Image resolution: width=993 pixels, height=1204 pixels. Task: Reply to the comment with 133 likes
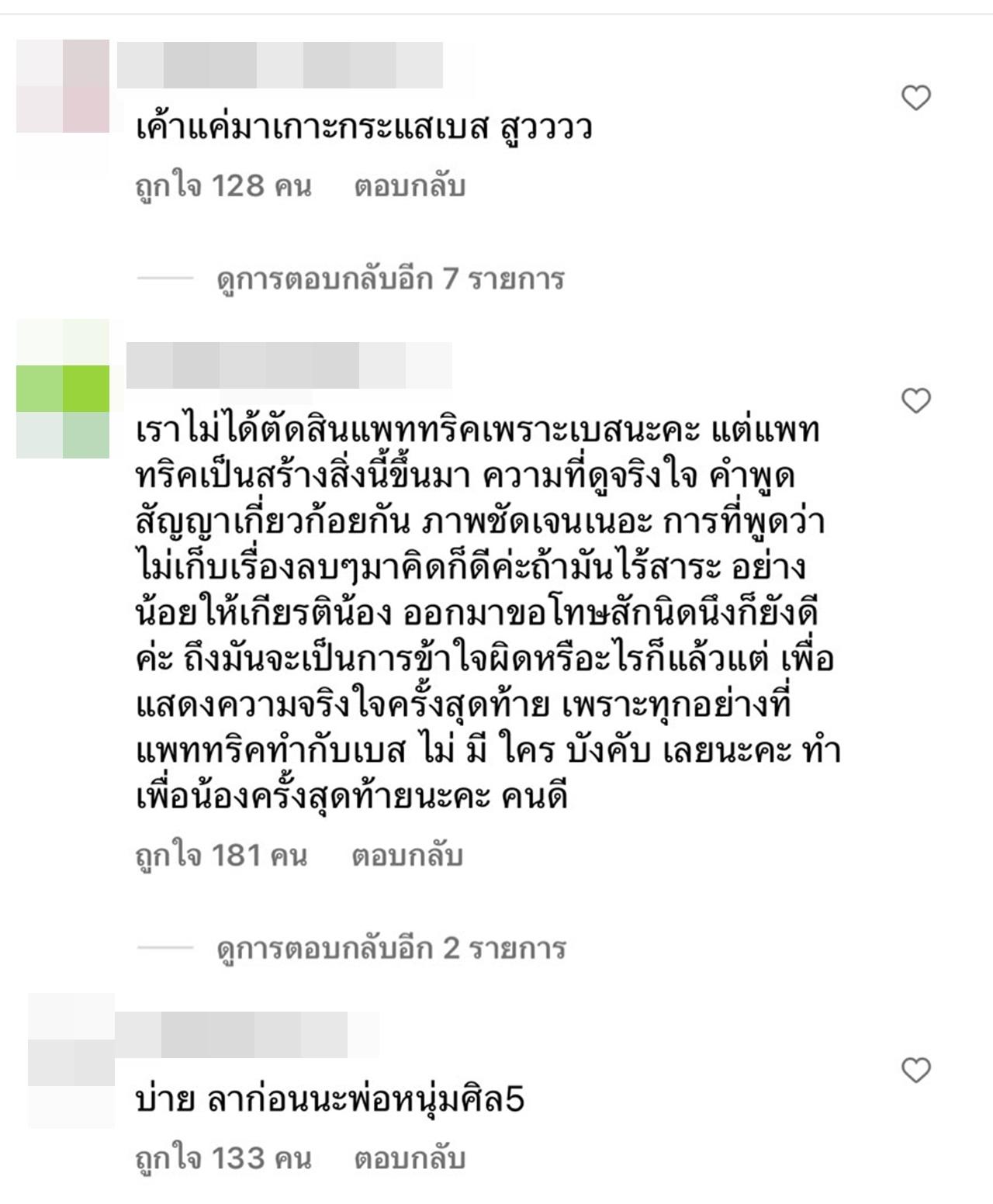tap(409, 1159)
